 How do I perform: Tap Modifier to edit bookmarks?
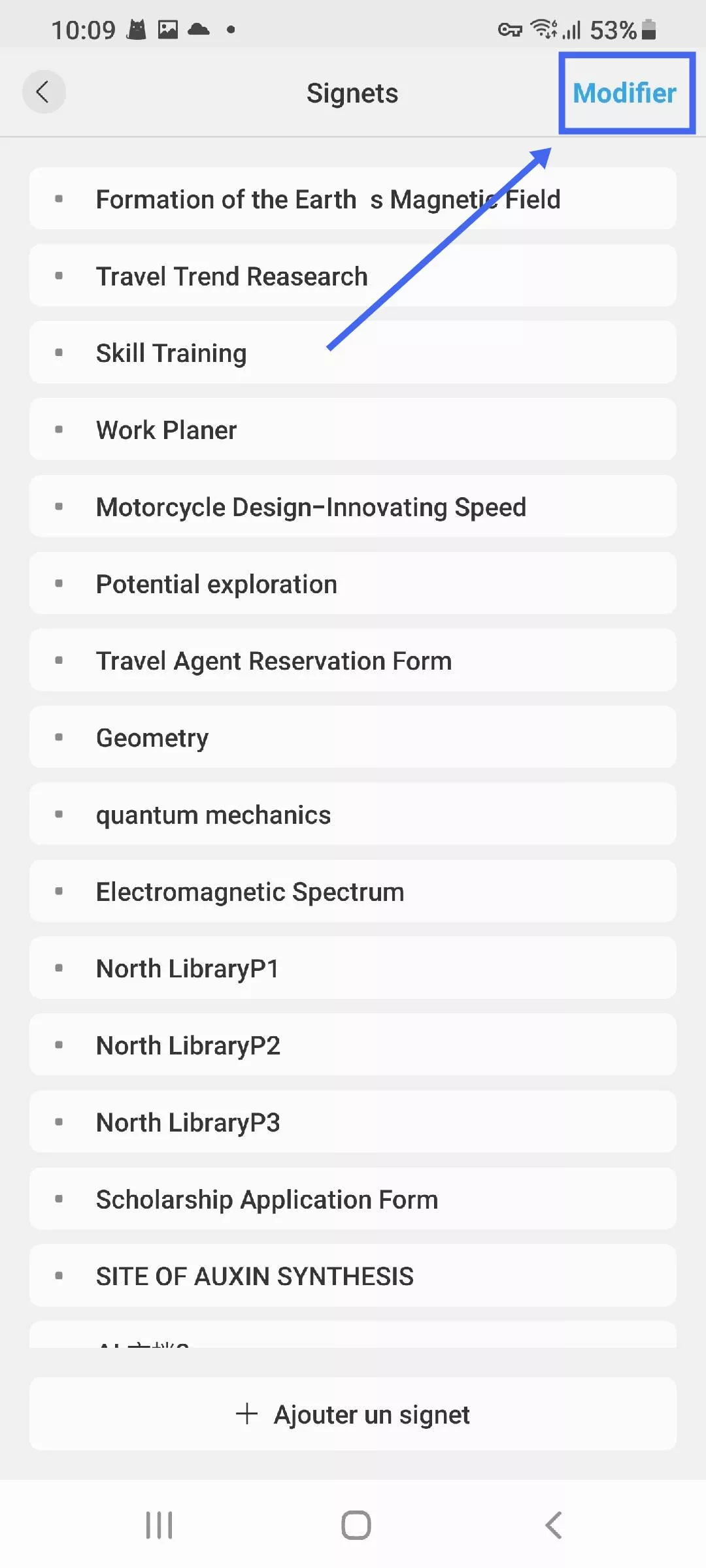[x=624, y=93]
